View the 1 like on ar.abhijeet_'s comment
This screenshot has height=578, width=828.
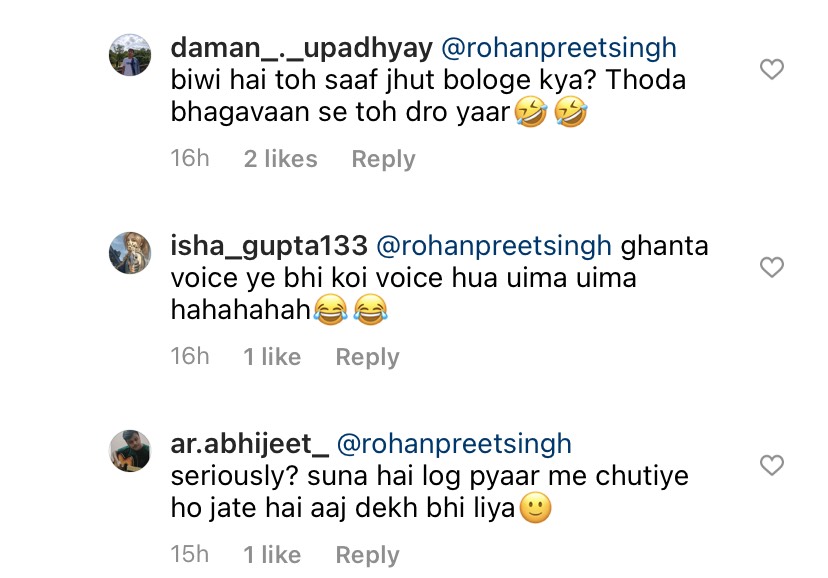(x=272, y=555)
